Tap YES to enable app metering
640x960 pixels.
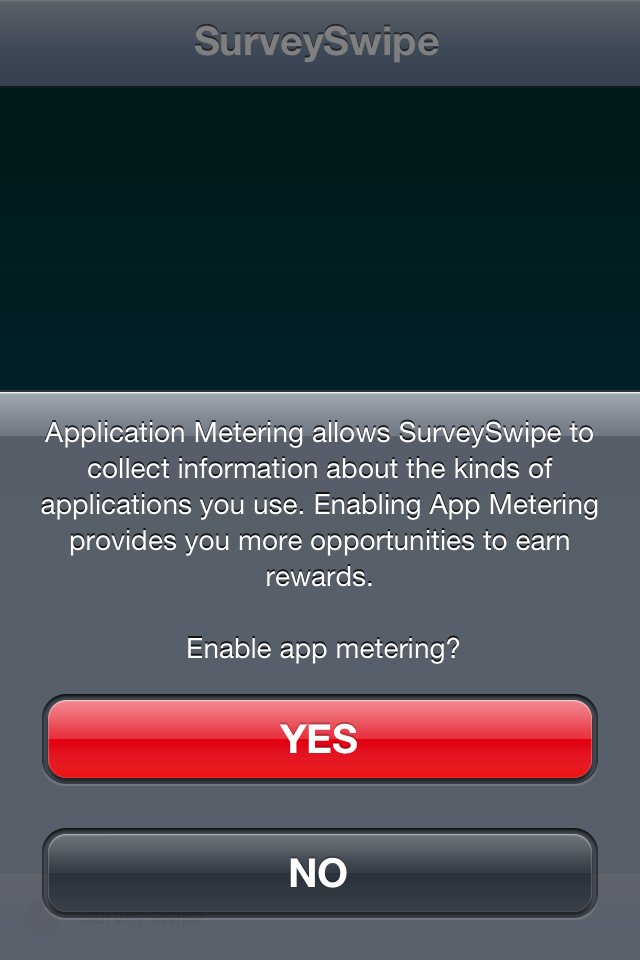[319, 739]
